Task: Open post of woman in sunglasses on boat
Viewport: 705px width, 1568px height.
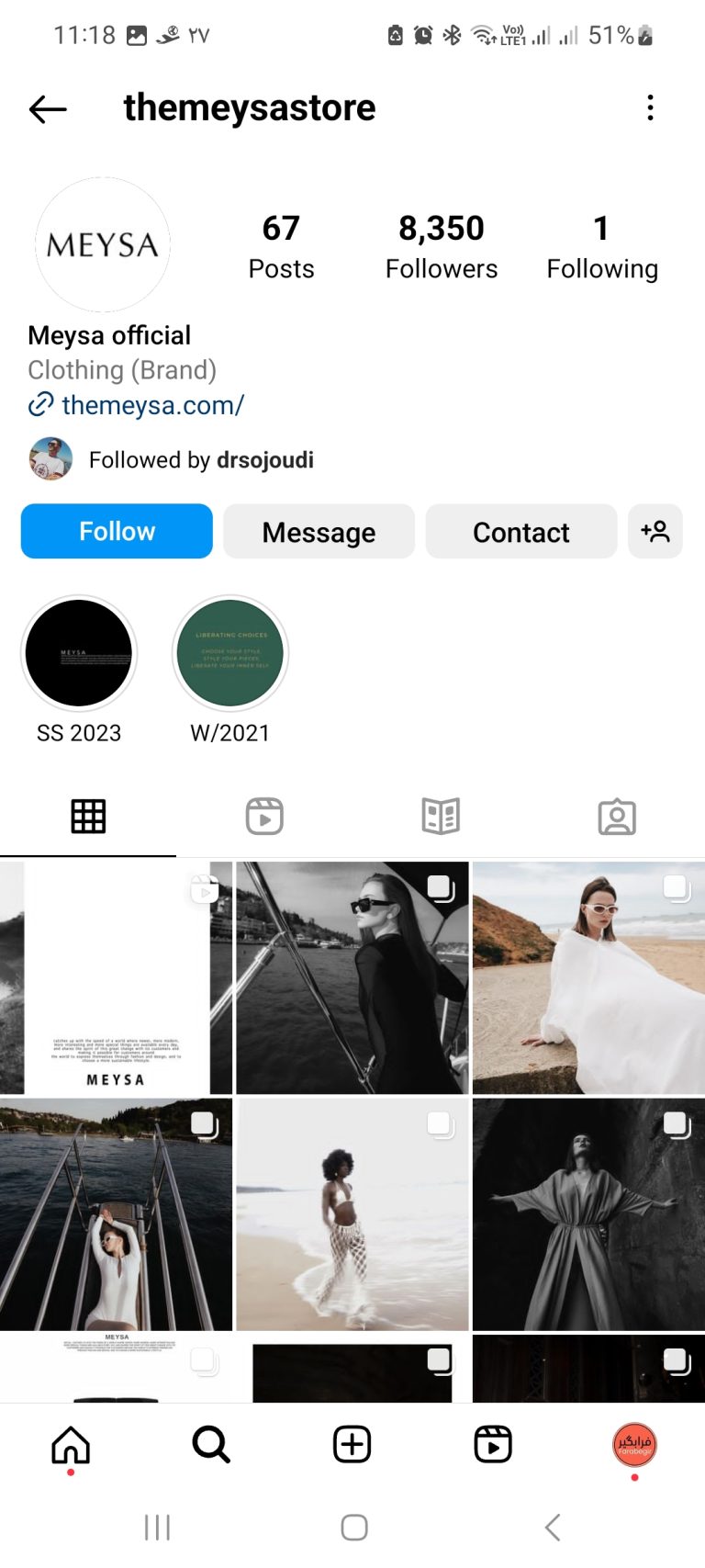Action: click(352, 977)
